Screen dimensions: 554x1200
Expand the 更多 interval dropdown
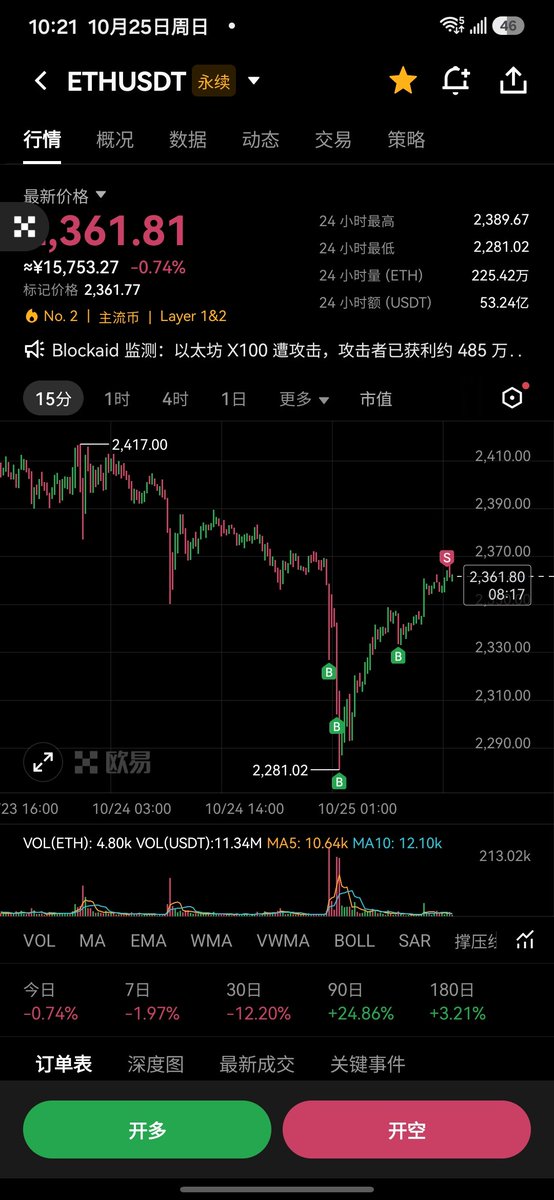(x=304, y=399)
